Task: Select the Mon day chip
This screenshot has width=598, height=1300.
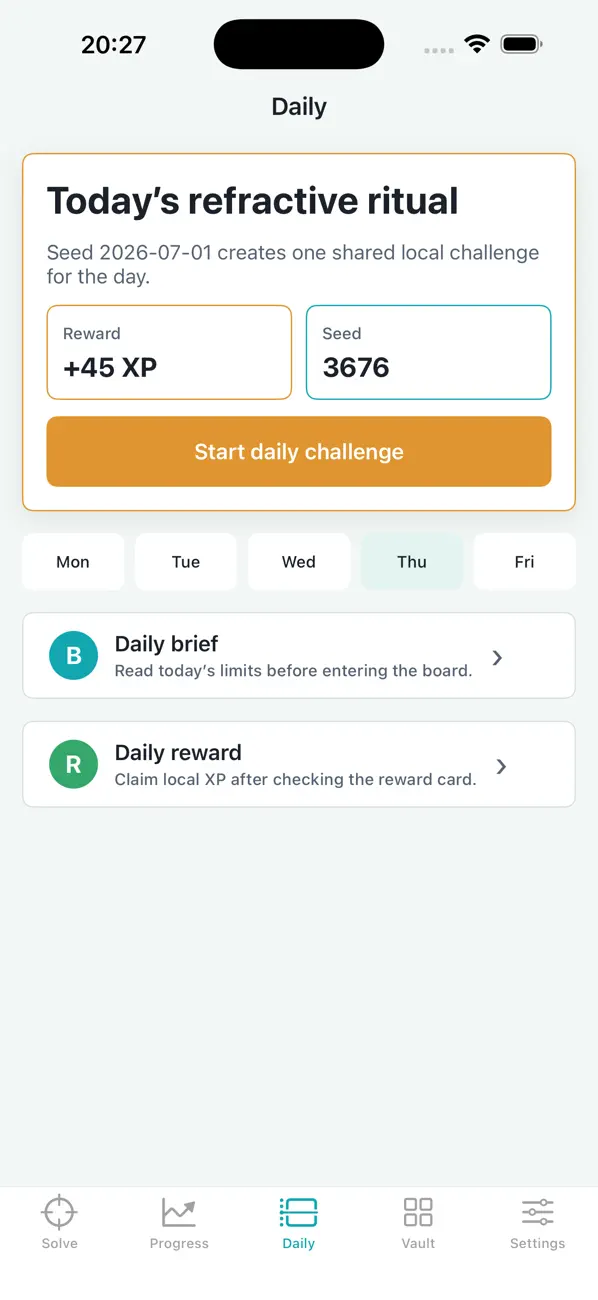Action: pos(73,562)
